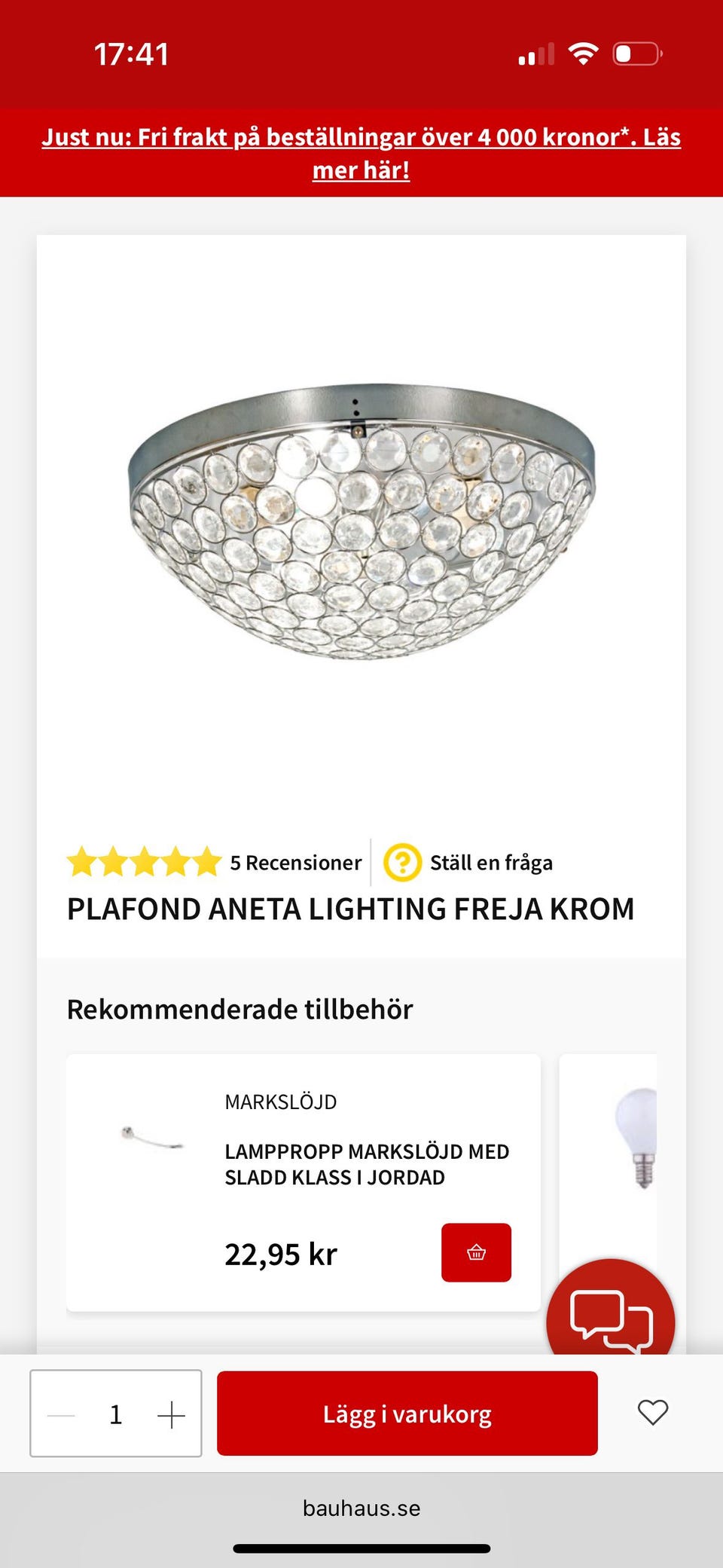Save product to favorites with heart
The height and width of the screenshot is (1568, 723).
(652, 1412)
